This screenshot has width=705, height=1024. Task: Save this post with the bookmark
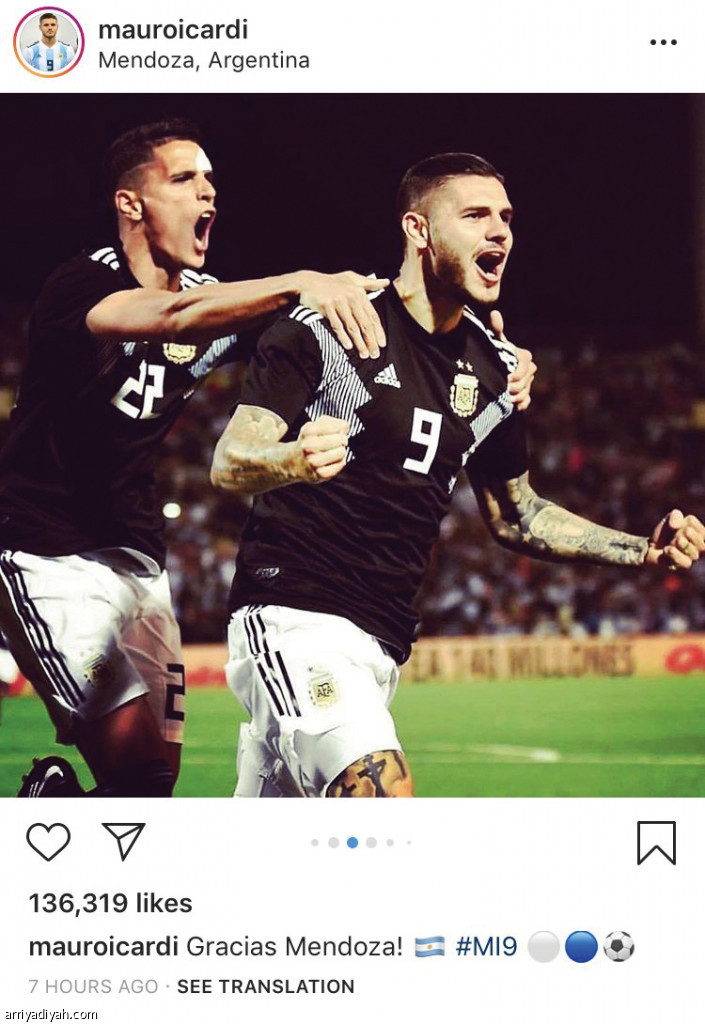point(656,843)
